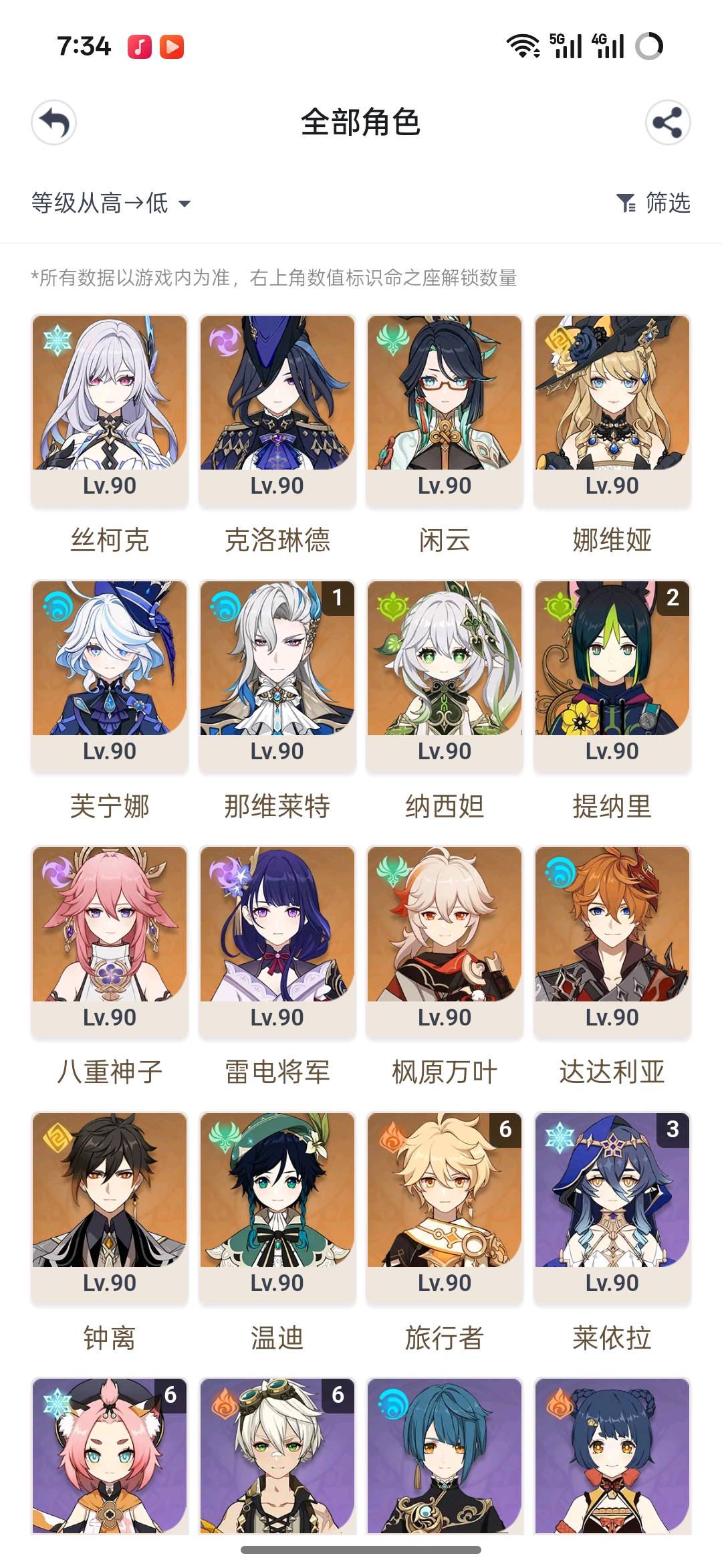Share the character list
The height and width of the screenshot is (1568, 722).
coord(667,122)
